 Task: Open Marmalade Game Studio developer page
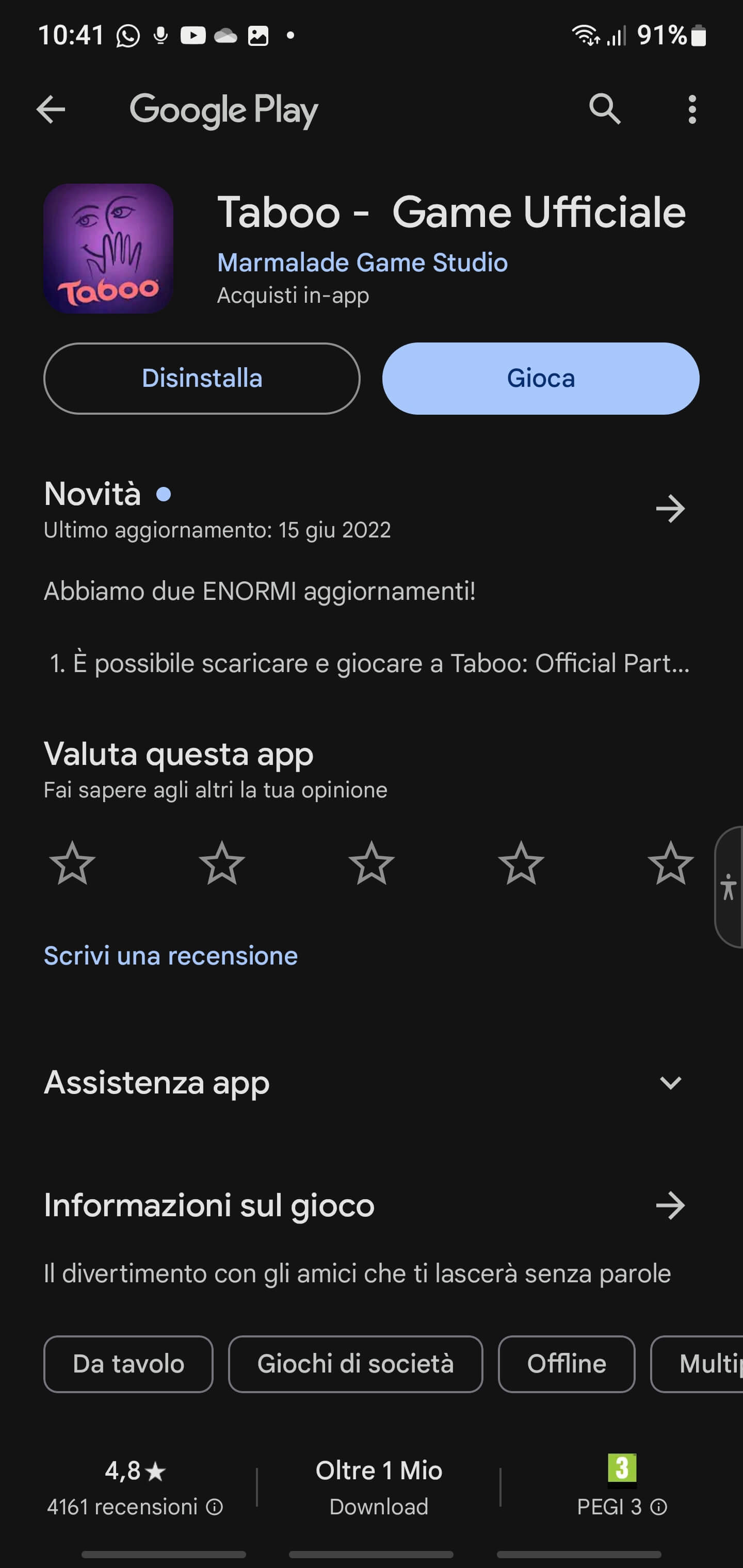tap(362, 263)
